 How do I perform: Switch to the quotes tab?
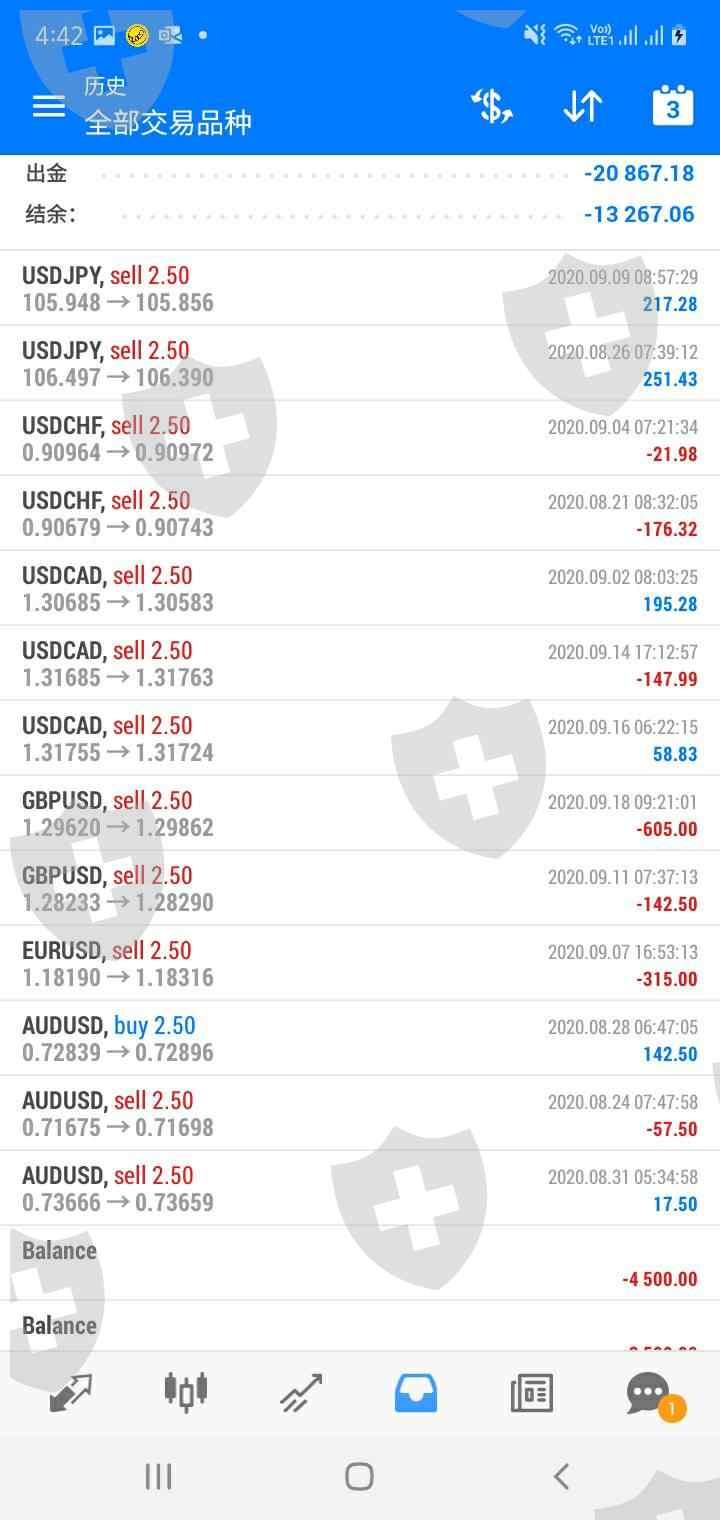(x=71, y=1392)
